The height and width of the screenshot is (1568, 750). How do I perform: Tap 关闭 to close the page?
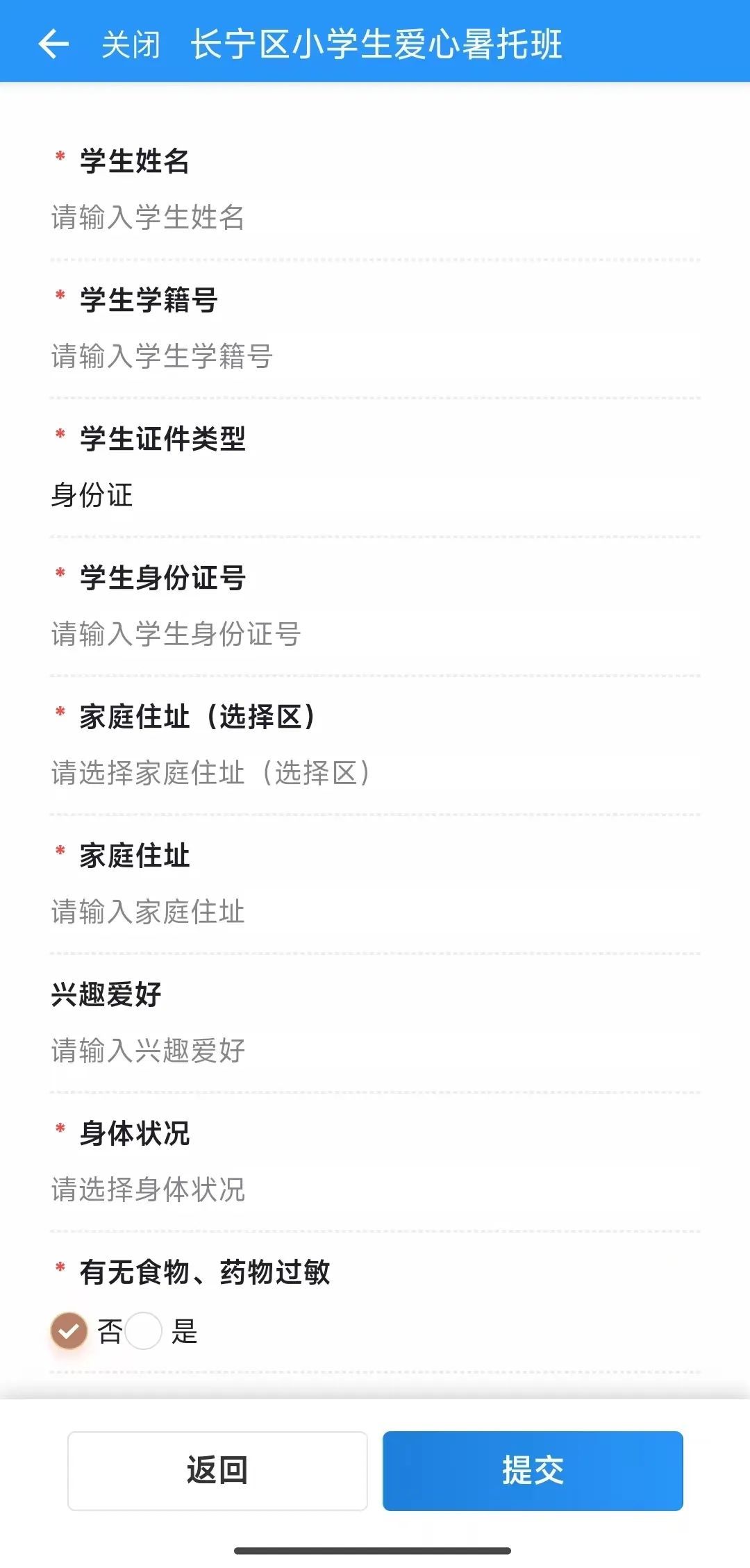(131, 45)
